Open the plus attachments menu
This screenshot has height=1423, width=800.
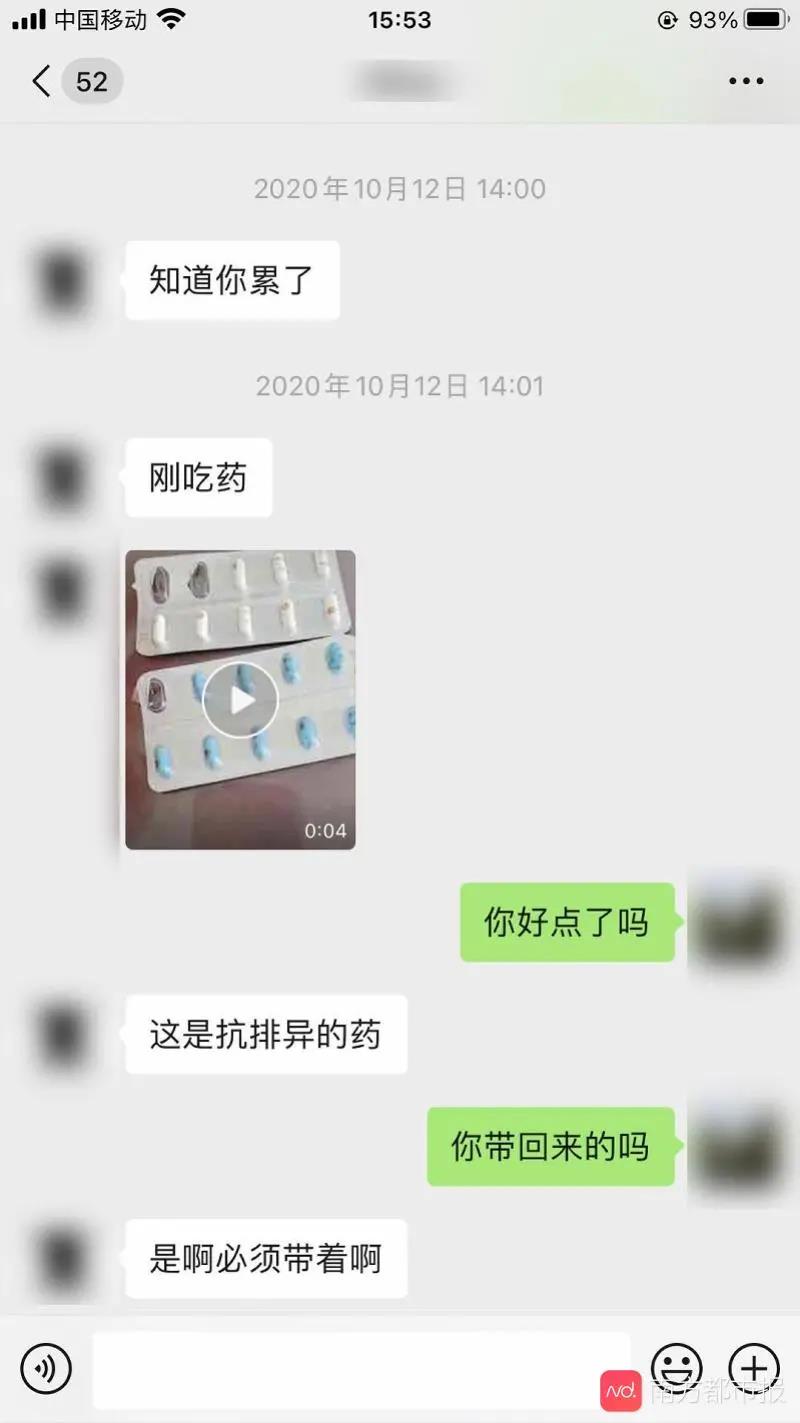pos(754,1368)
